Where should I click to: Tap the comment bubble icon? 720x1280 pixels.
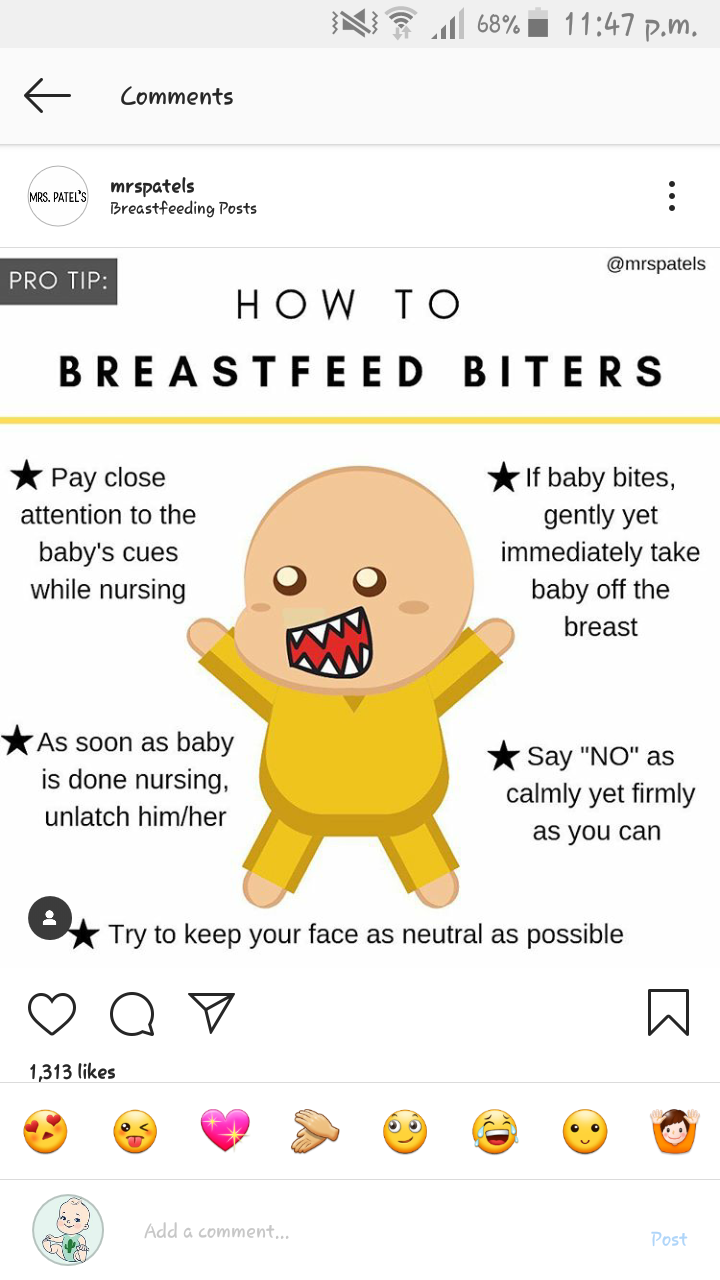coord(132,1014)
